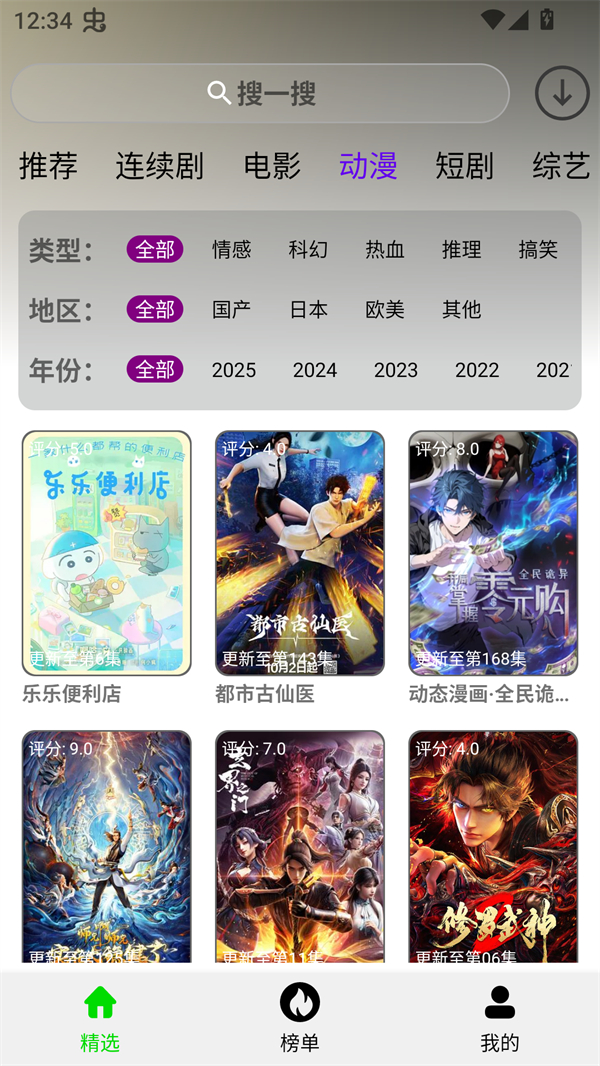Open the 都市古仙医 anime card
Image resolution: width=600 pixels, height=1066 pixels.
coord(300,553)
